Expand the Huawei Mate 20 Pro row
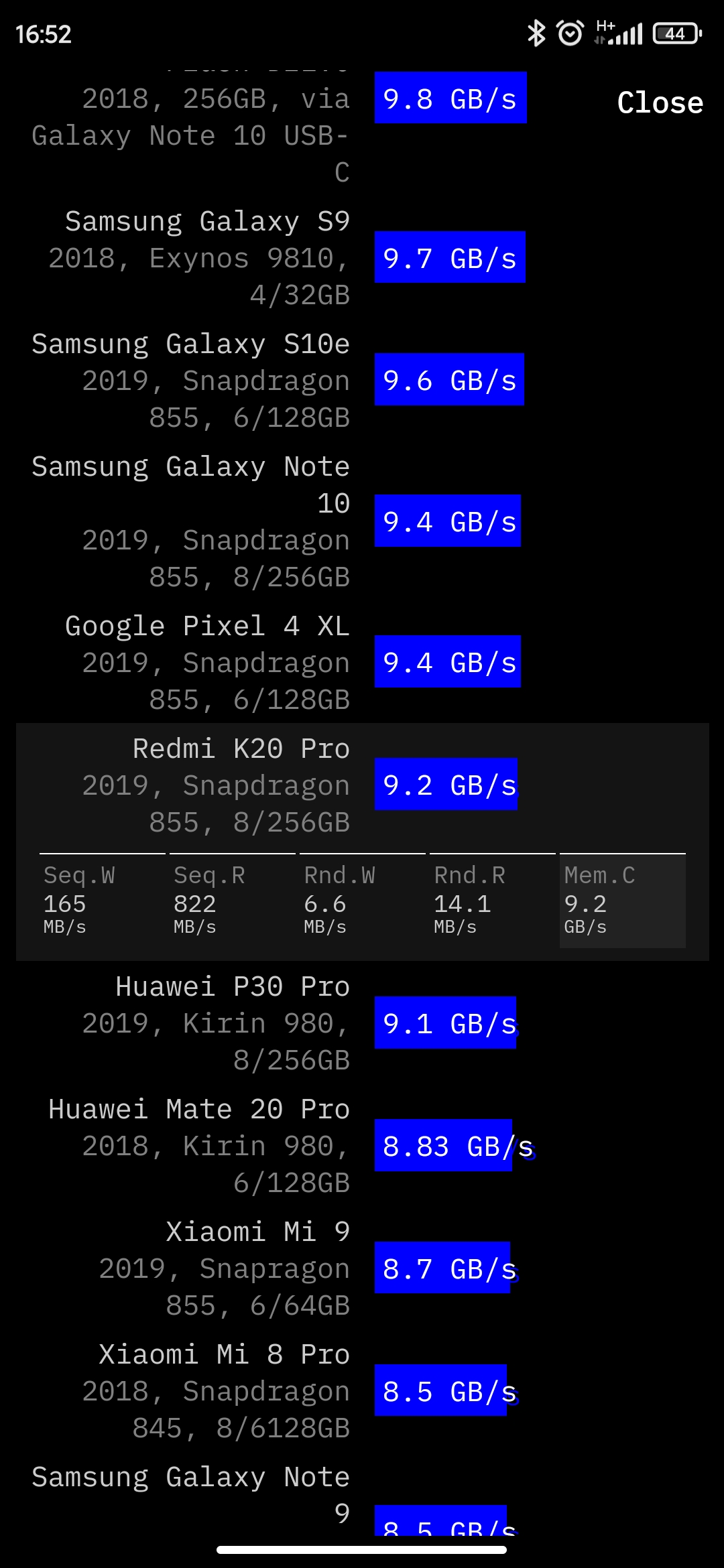The width and height of the screenshot is (724, 1568). (x=362, y=1145)
